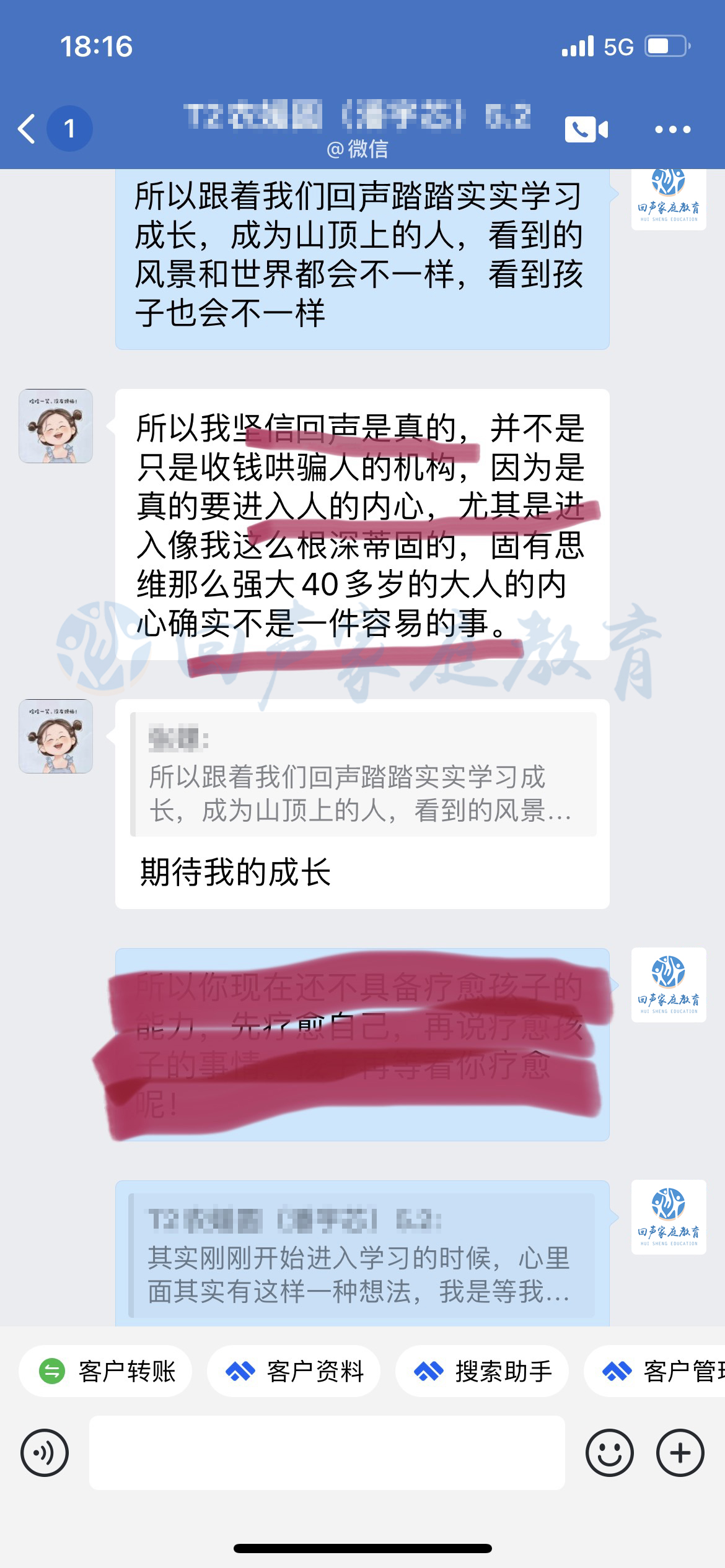725x1568 pixels.
Task: Open the emoji picker
Action: [609, 1452]
